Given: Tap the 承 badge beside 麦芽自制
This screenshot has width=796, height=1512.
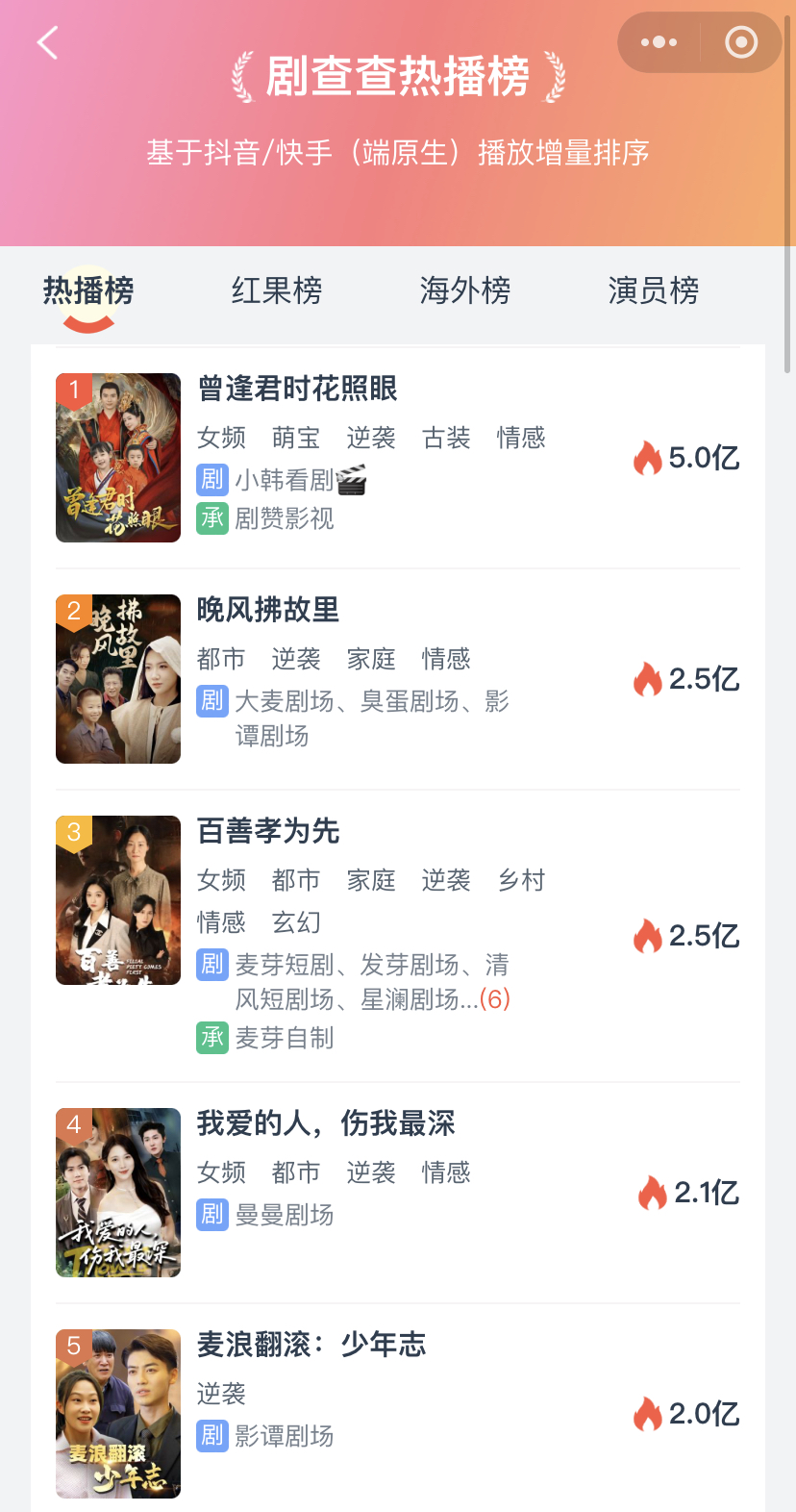Looking at the screenshot, I should tap(211, 1039).
